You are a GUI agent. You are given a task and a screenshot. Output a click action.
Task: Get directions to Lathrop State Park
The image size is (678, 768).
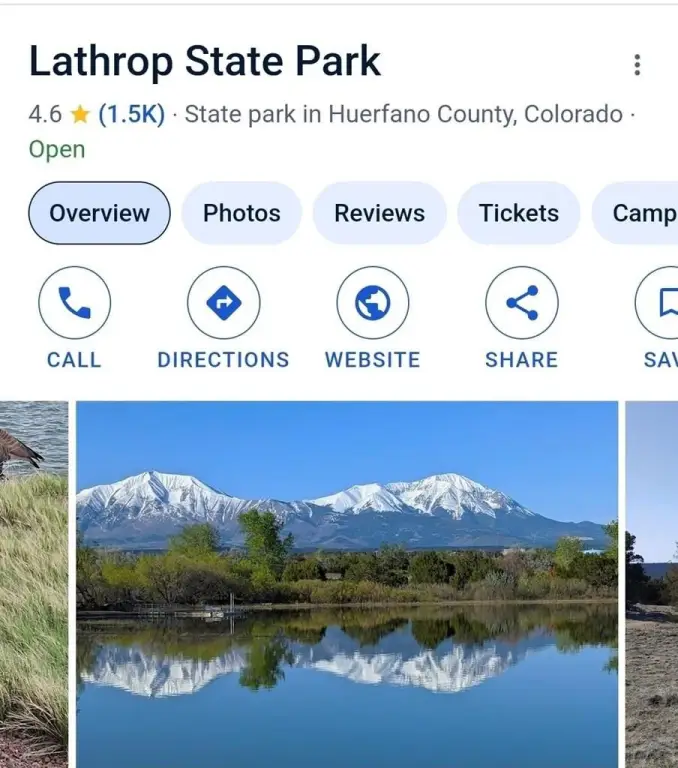[223, 303]
